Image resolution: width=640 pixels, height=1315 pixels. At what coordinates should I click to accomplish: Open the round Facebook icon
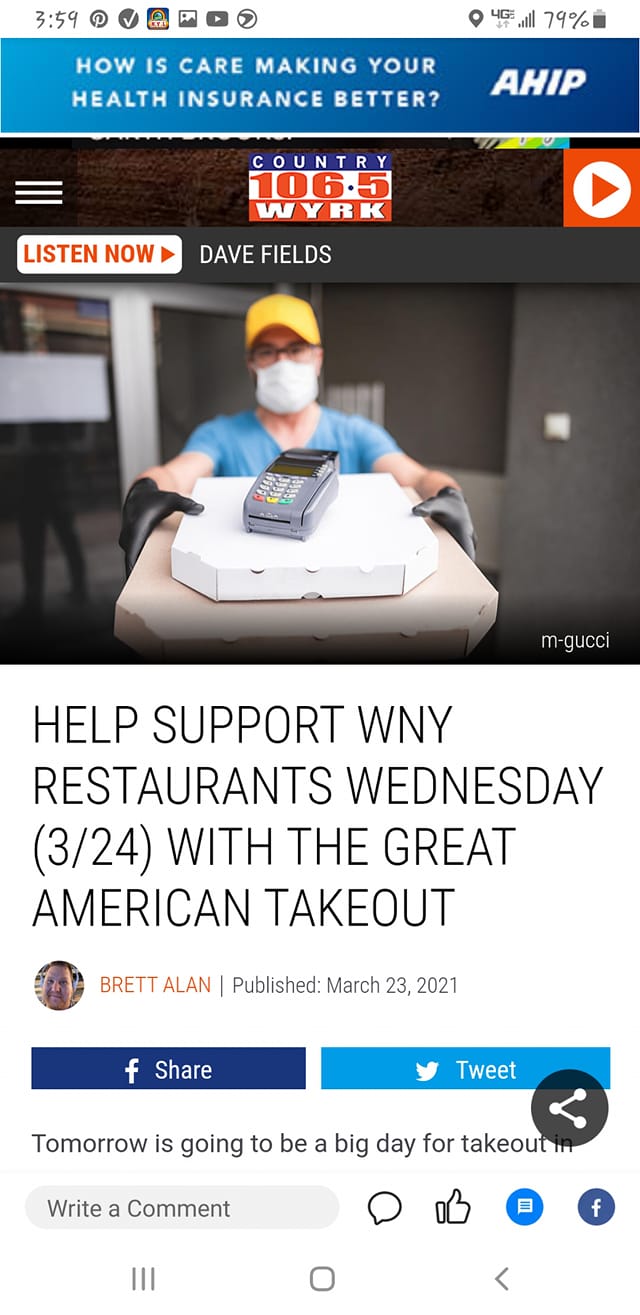pyautogui.click(x=596, y=1208)
